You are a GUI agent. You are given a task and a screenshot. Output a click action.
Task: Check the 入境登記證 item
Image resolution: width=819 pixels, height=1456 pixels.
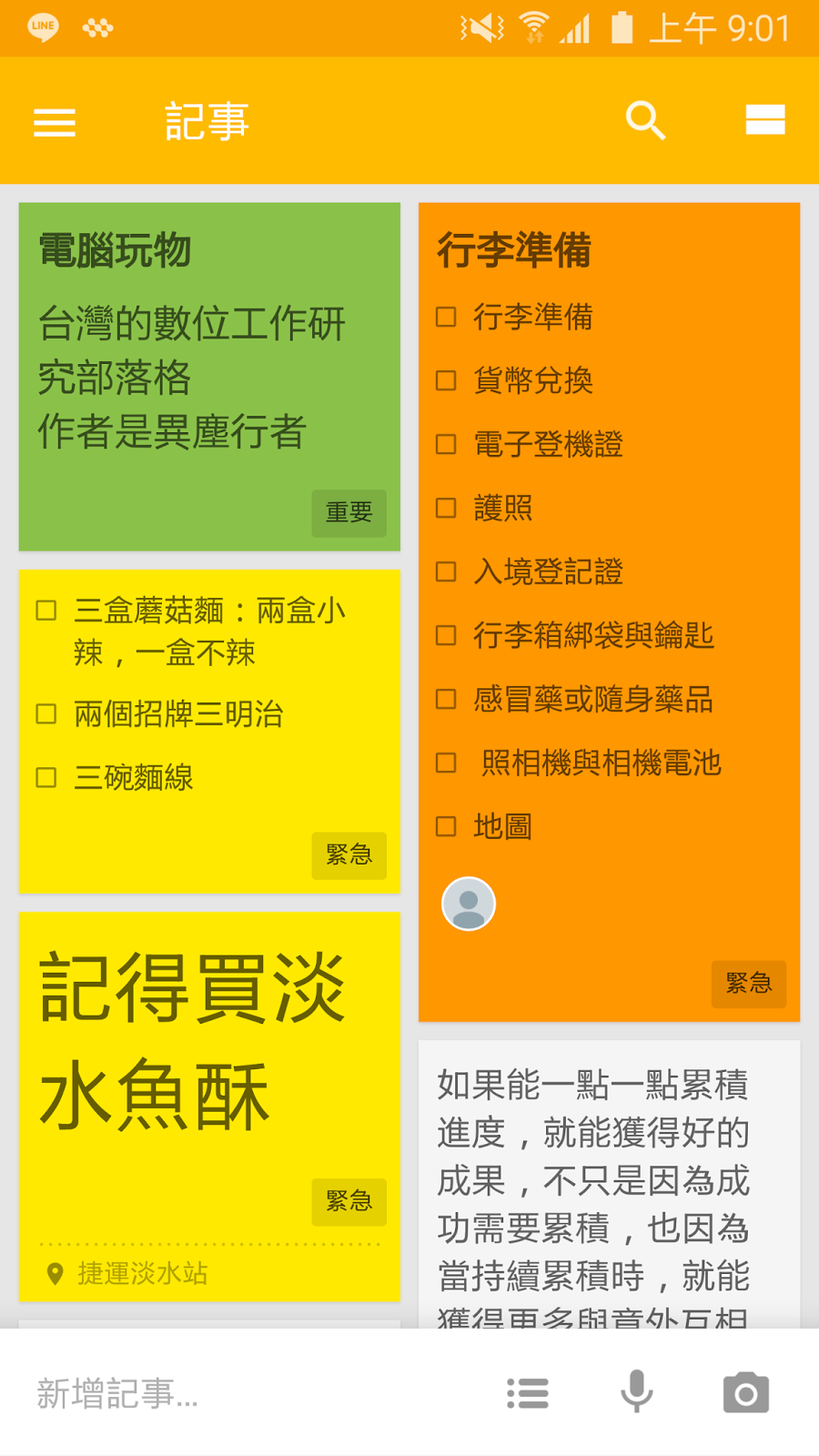[446, 571]
